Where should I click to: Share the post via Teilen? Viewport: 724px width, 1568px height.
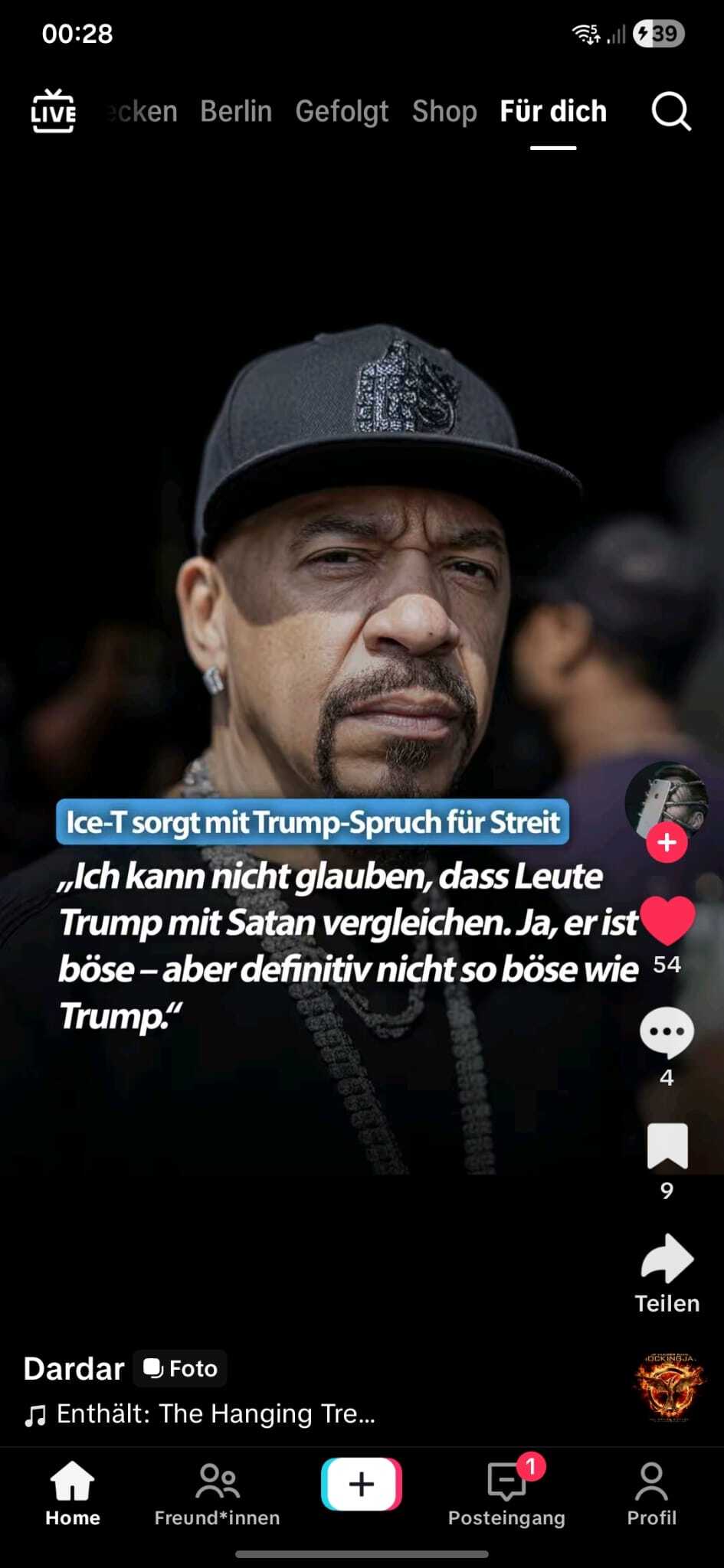[x=667, y=1260]
